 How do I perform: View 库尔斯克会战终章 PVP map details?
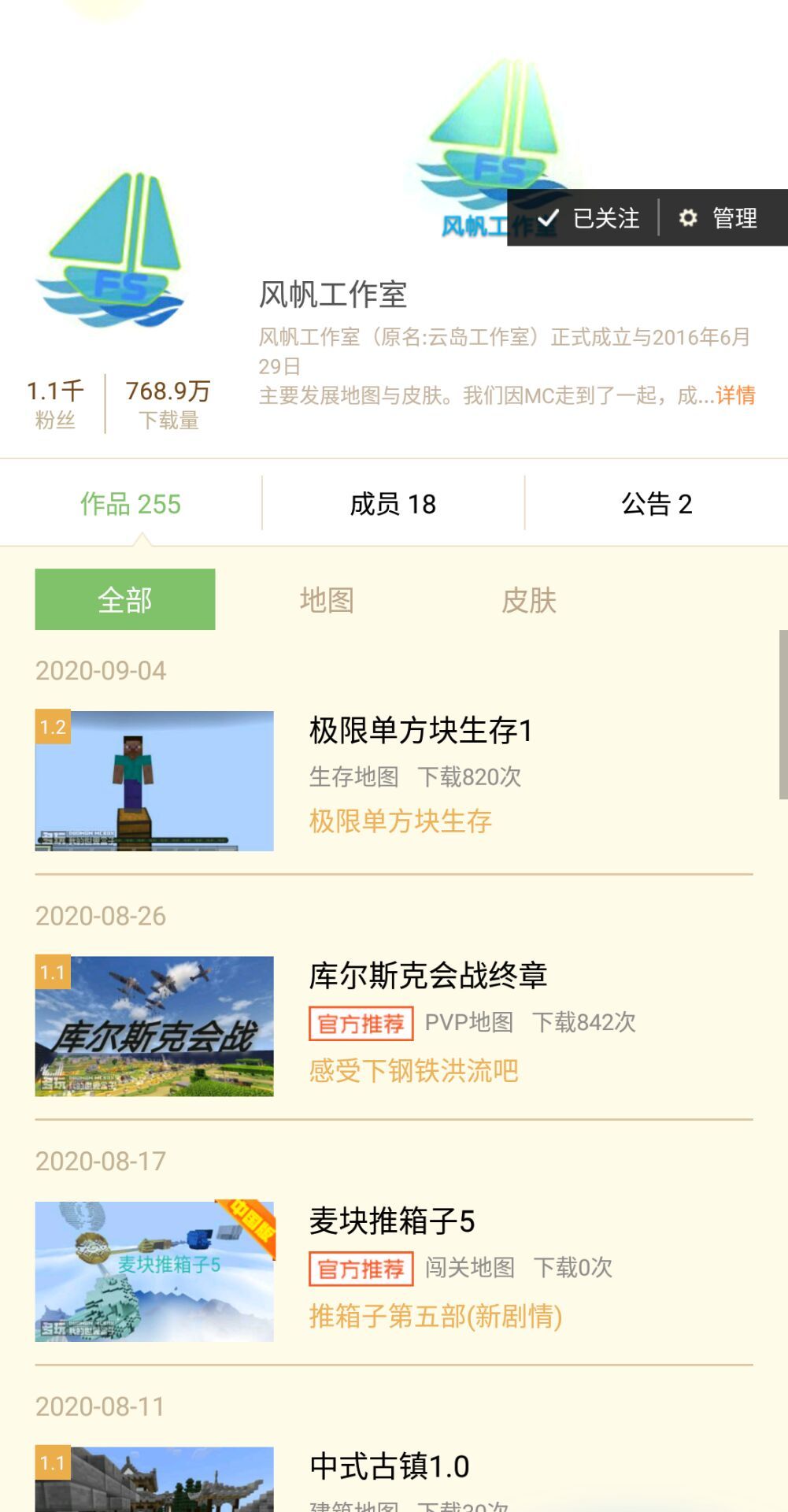(427, 976)
